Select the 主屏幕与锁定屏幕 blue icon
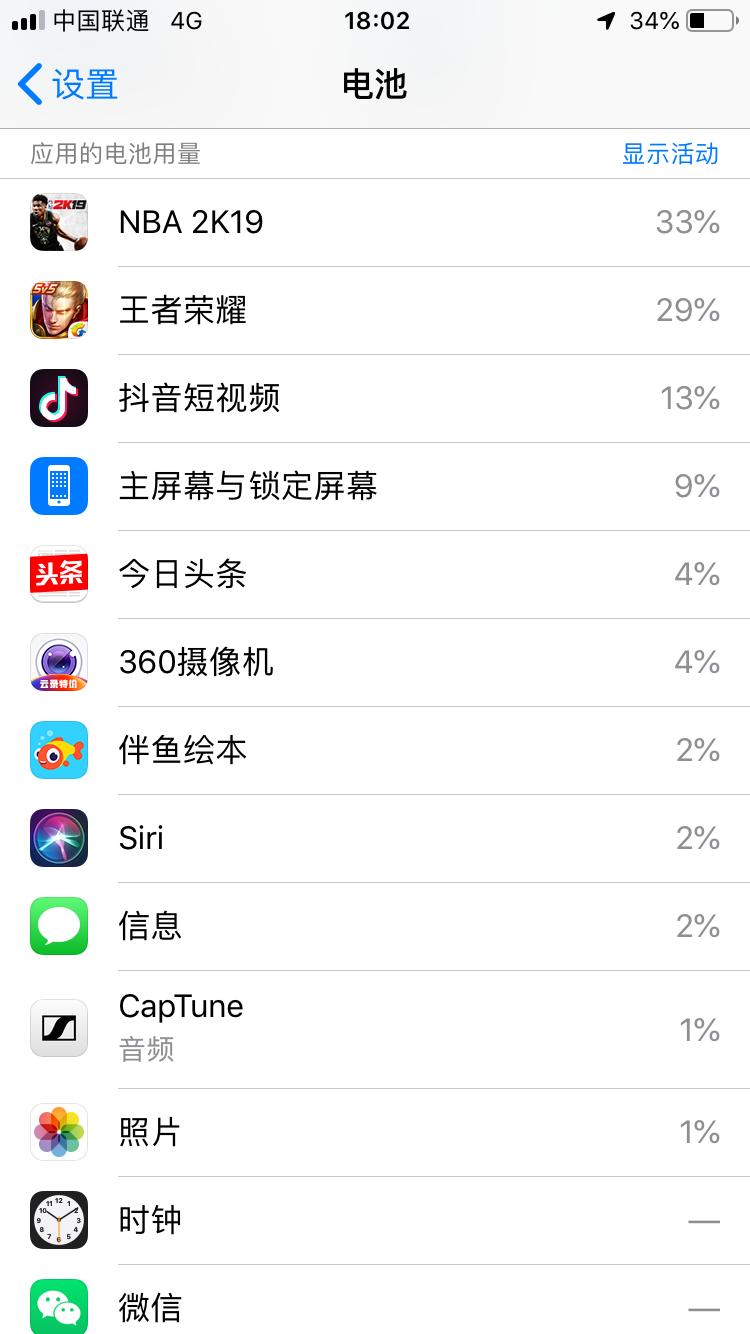 click(58, 486)
